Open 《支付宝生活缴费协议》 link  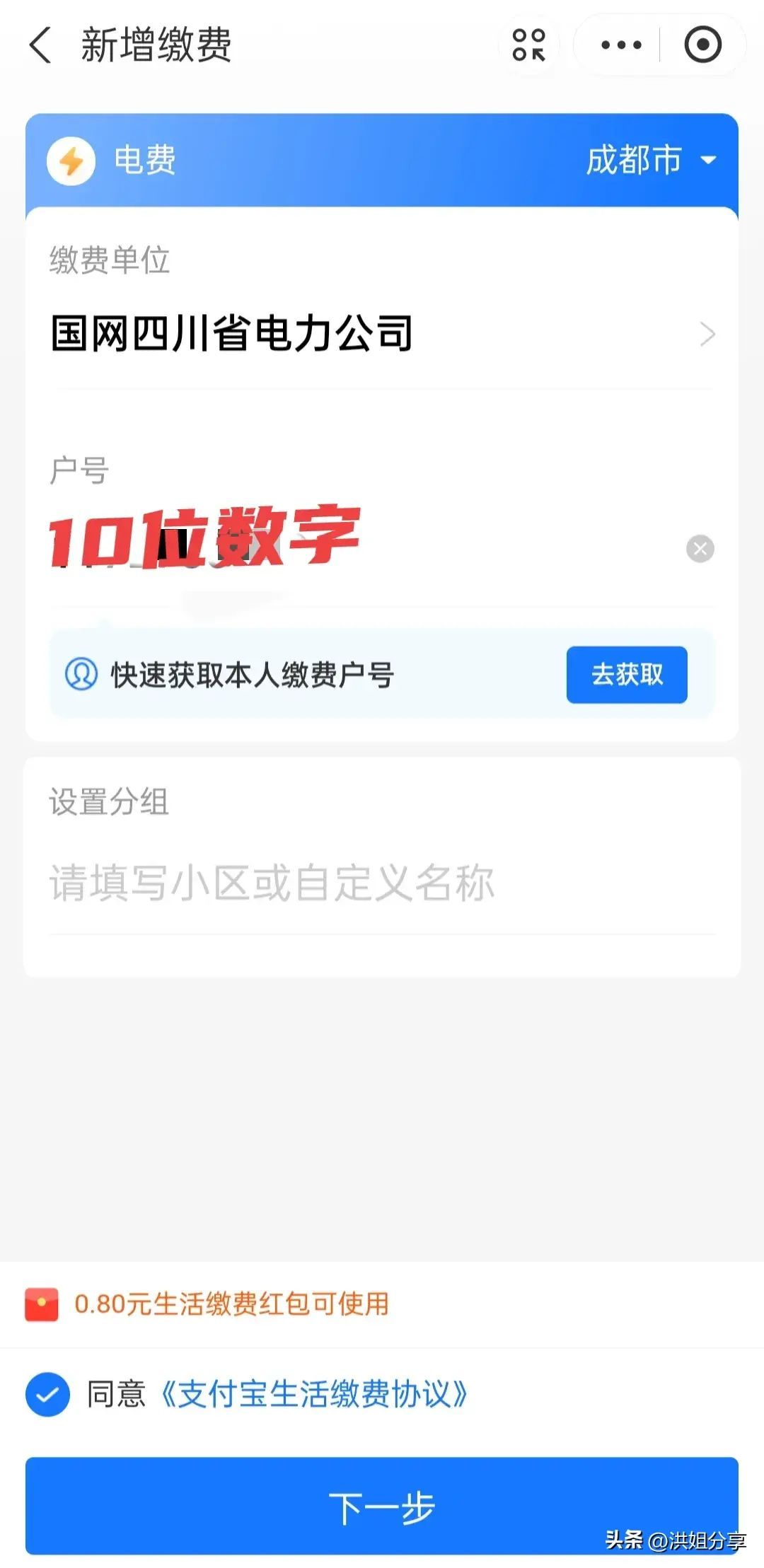[314, 1394]
